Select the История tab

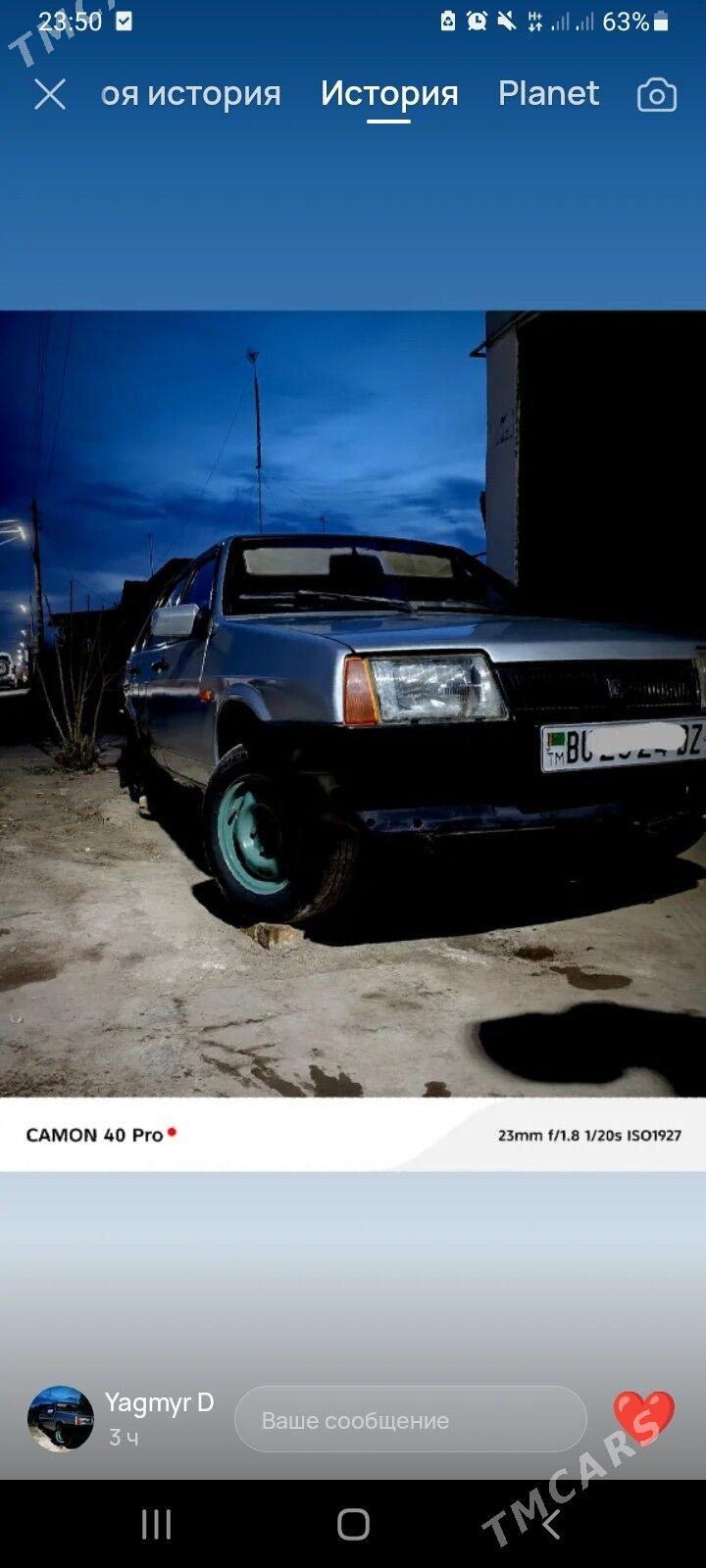pyautogui.click(x=389, y=93)
